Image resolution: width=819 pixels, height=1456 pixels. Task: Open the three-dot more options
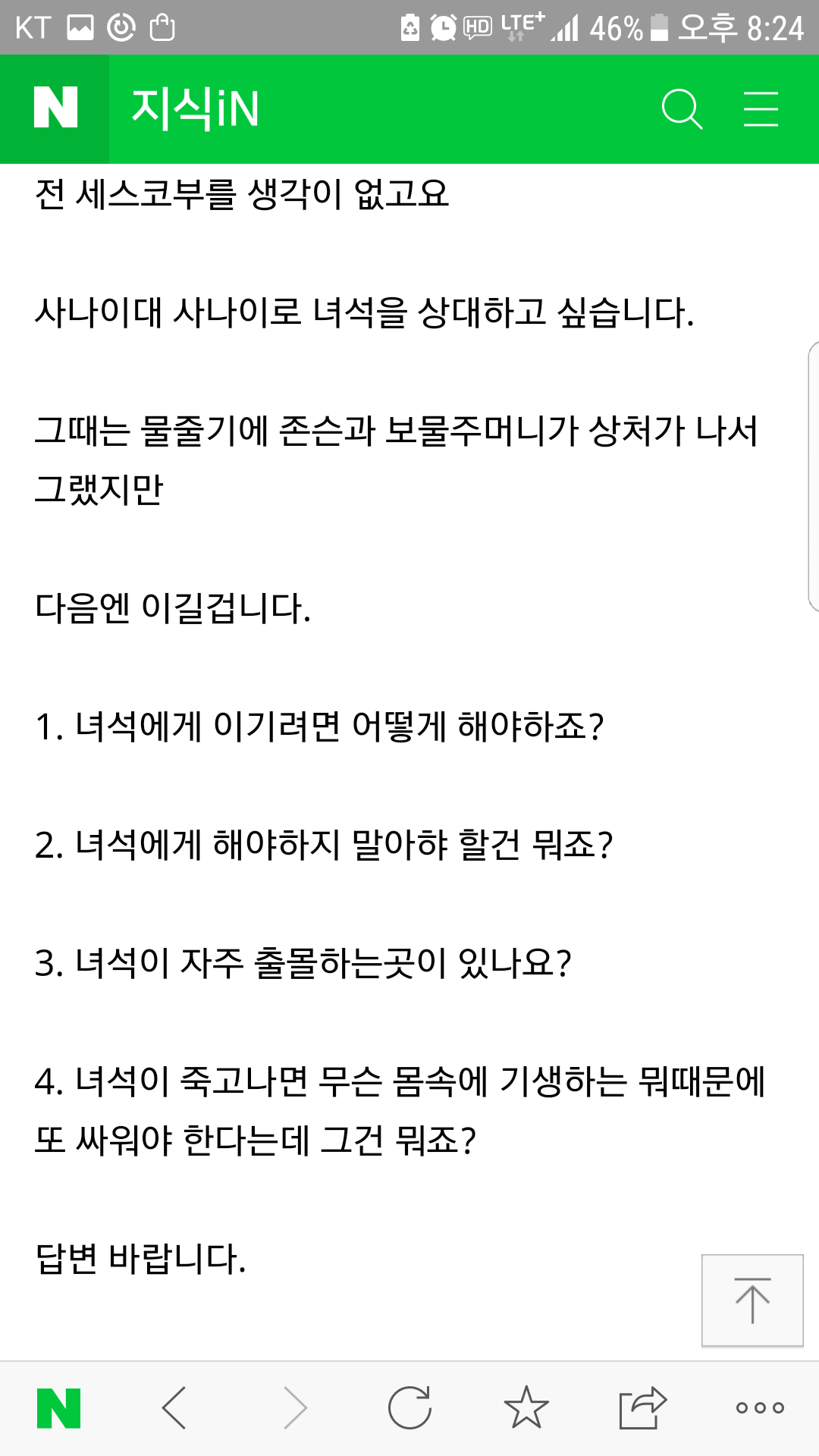760,1408
